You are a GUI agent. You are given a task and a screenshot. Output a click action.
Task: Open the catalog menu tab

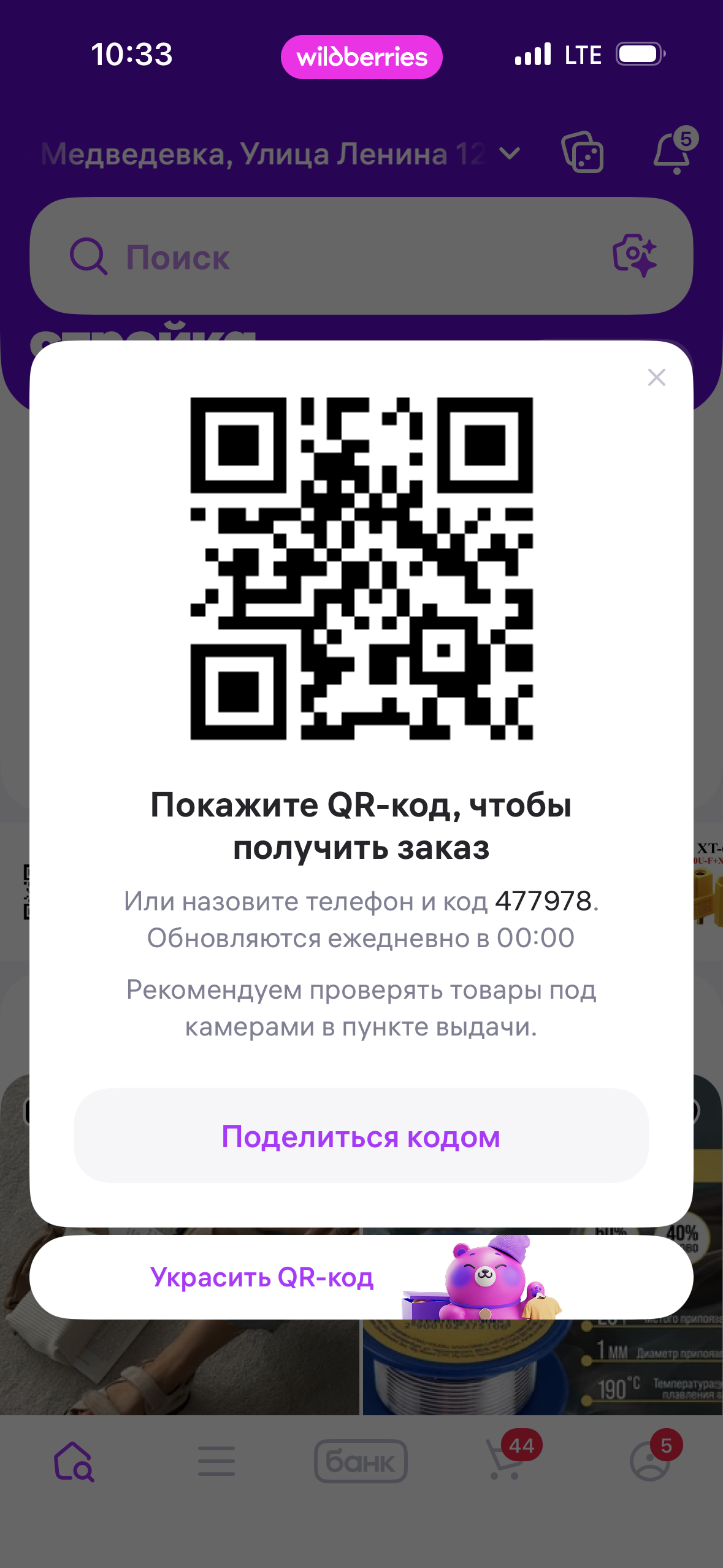[216, 1461]
